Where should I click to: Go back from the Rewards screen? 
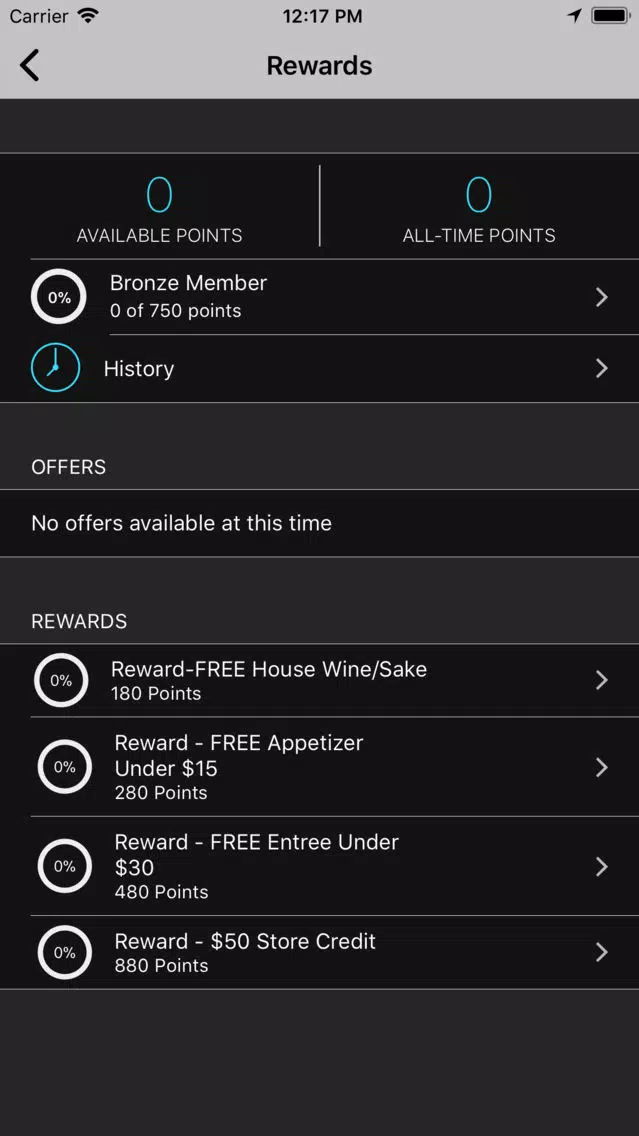coord(29,66)
